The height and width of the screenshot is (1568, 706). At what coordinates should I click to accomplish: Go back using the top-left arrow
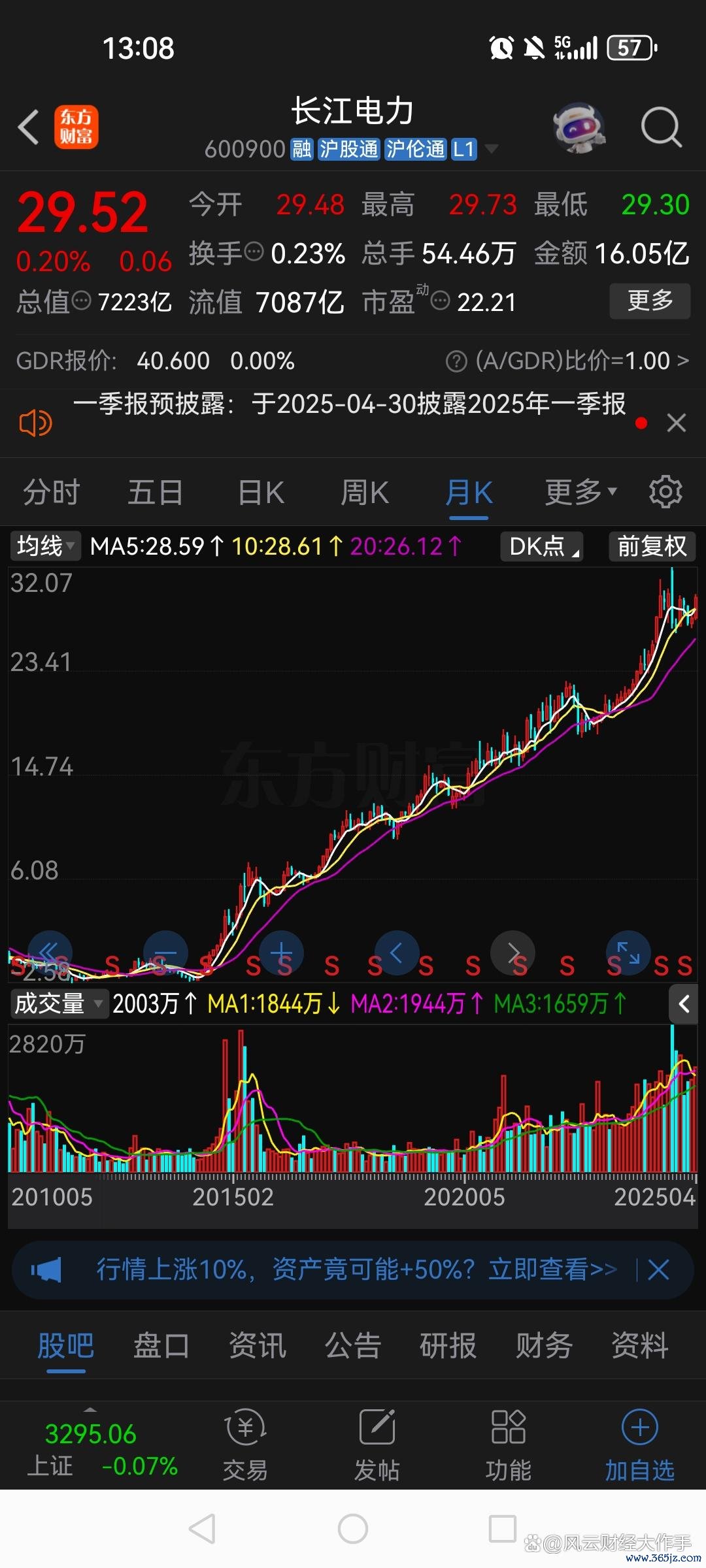pos(29,127)
